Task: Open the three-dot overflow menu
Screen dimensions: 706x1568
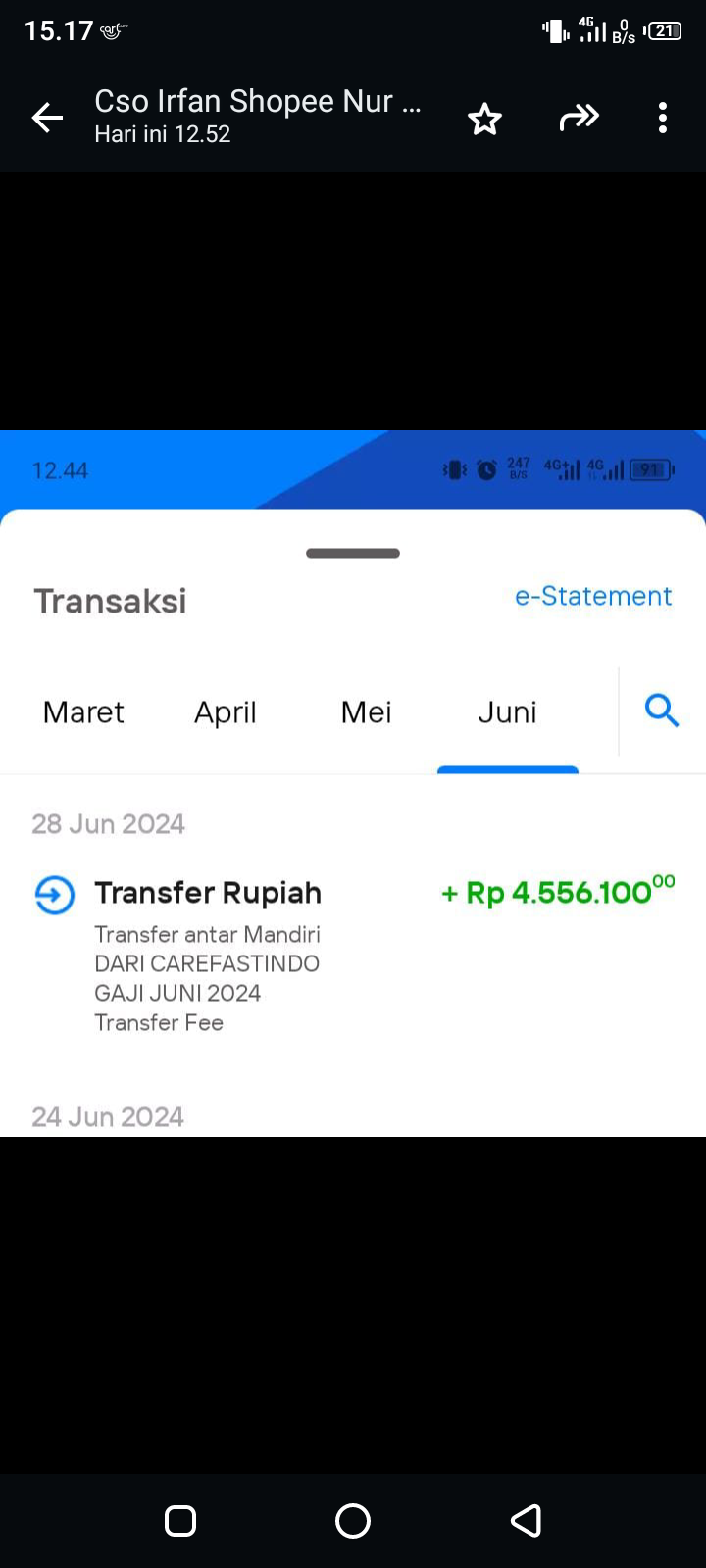Action: click(663, 118)
